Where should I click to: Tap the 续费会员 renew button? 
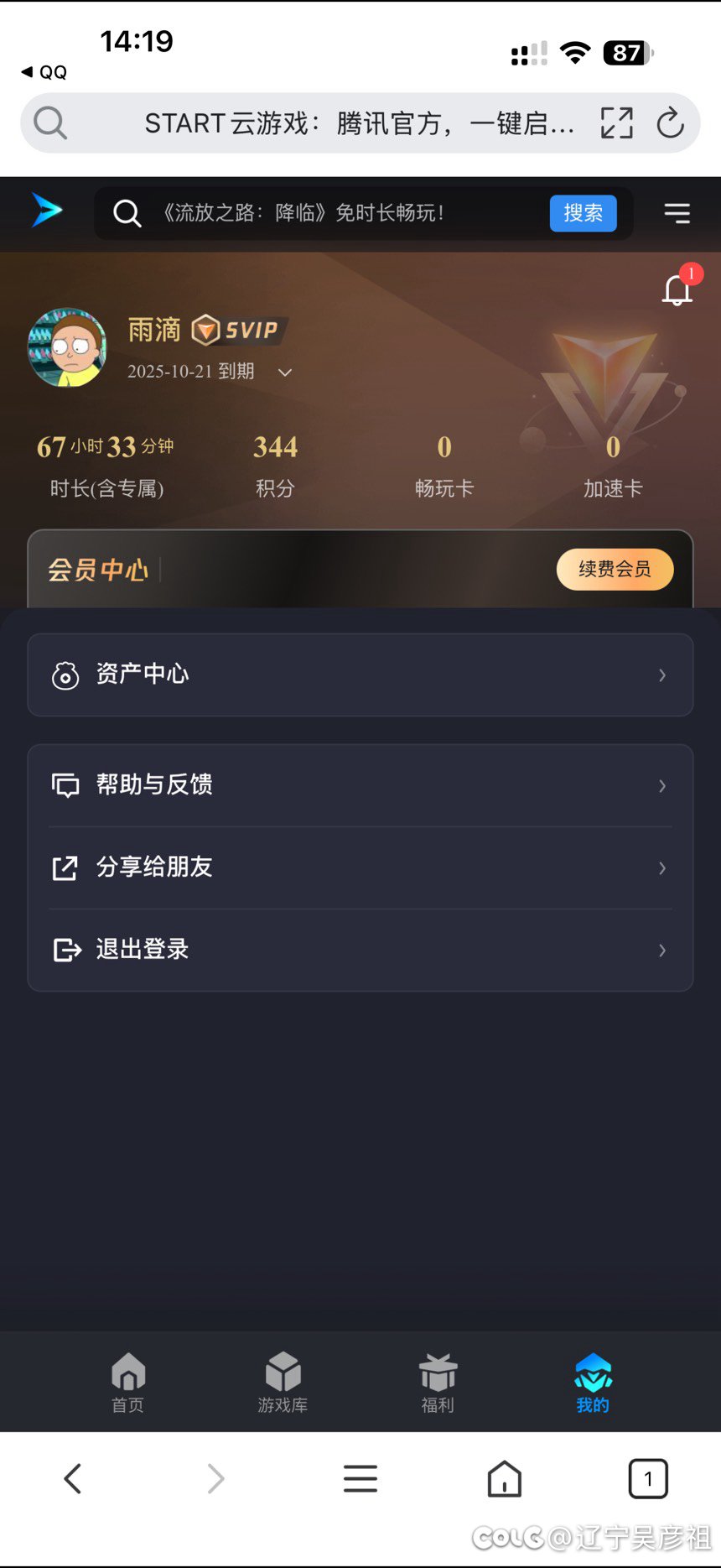click(615, 569)
